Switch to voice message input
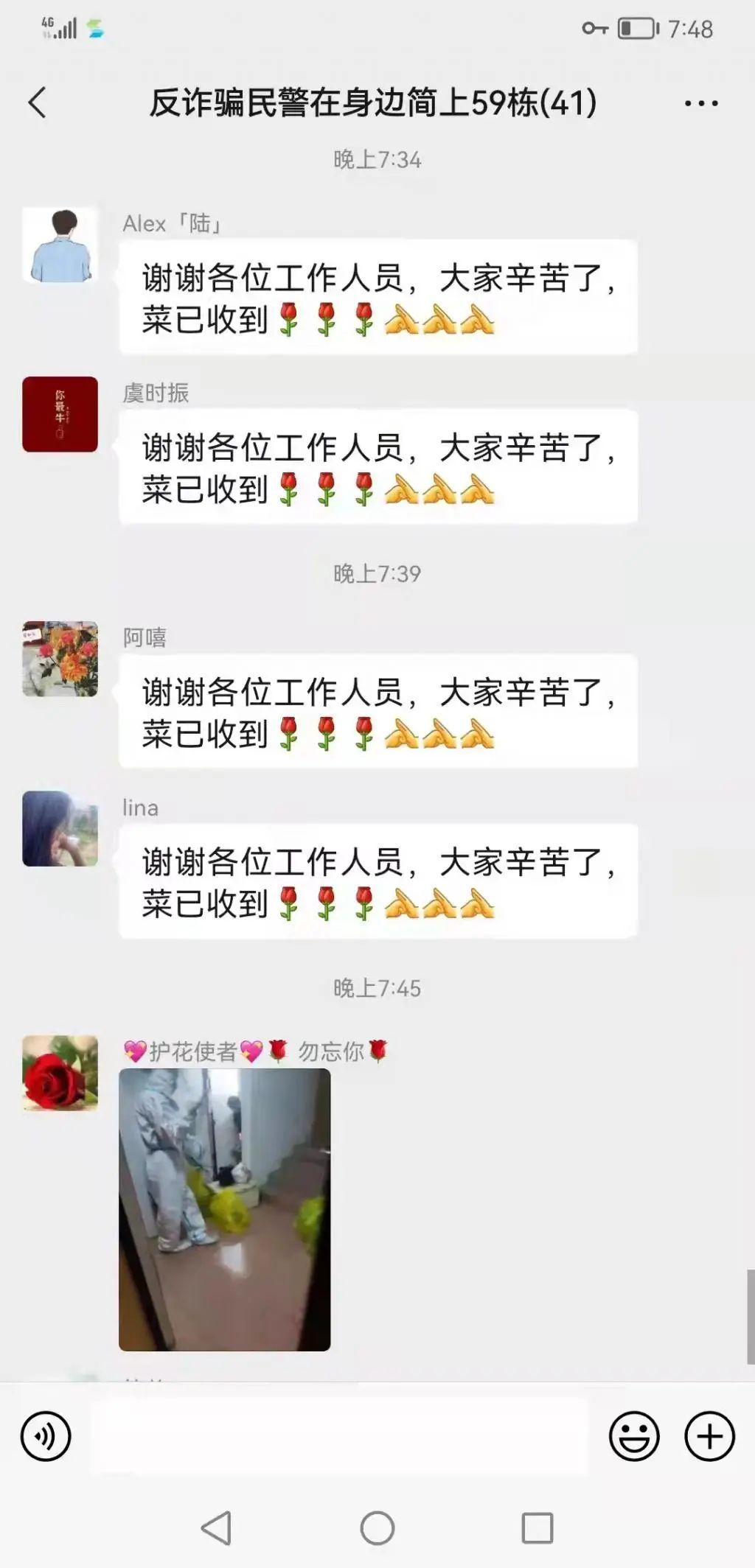Screen dimensions: 755x1568 coord(46,1436)
